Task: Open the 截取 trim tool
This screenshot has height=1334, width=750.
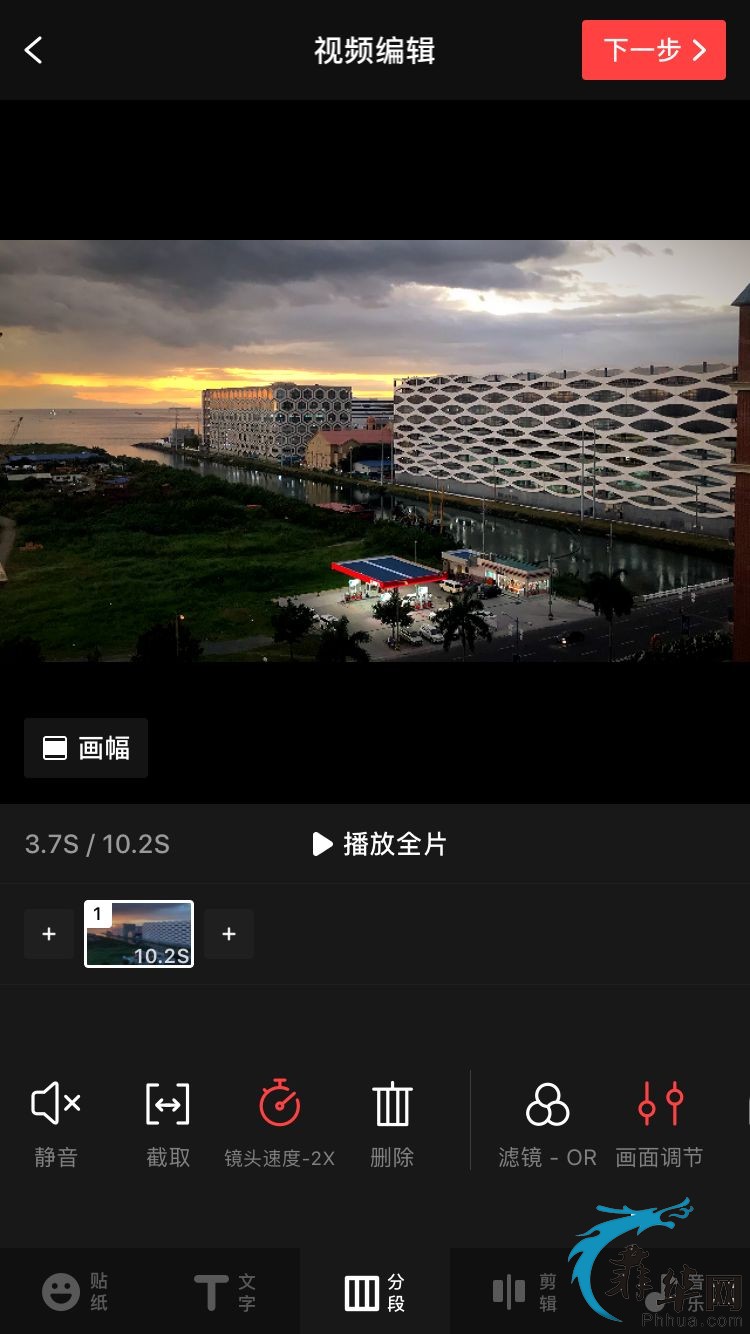Action: 168,1123
